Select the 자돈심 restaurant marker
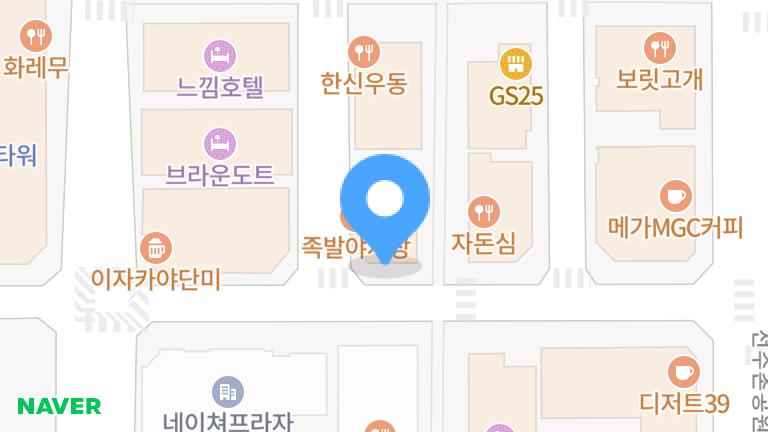Screen dimensions: 768x432 point(484,211)
